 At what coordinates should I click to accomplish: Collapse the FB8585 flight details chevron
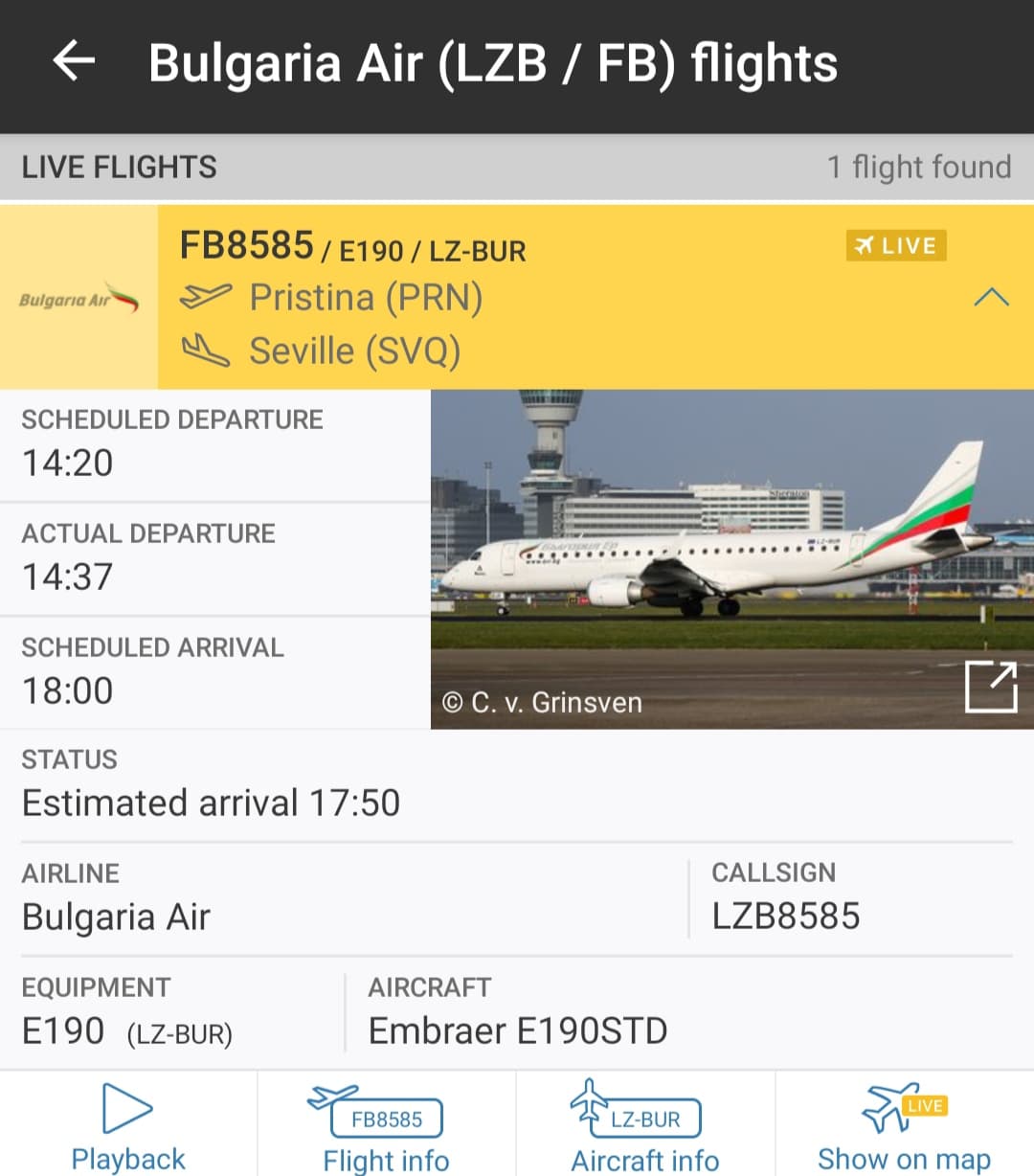(x=991, y=298)
